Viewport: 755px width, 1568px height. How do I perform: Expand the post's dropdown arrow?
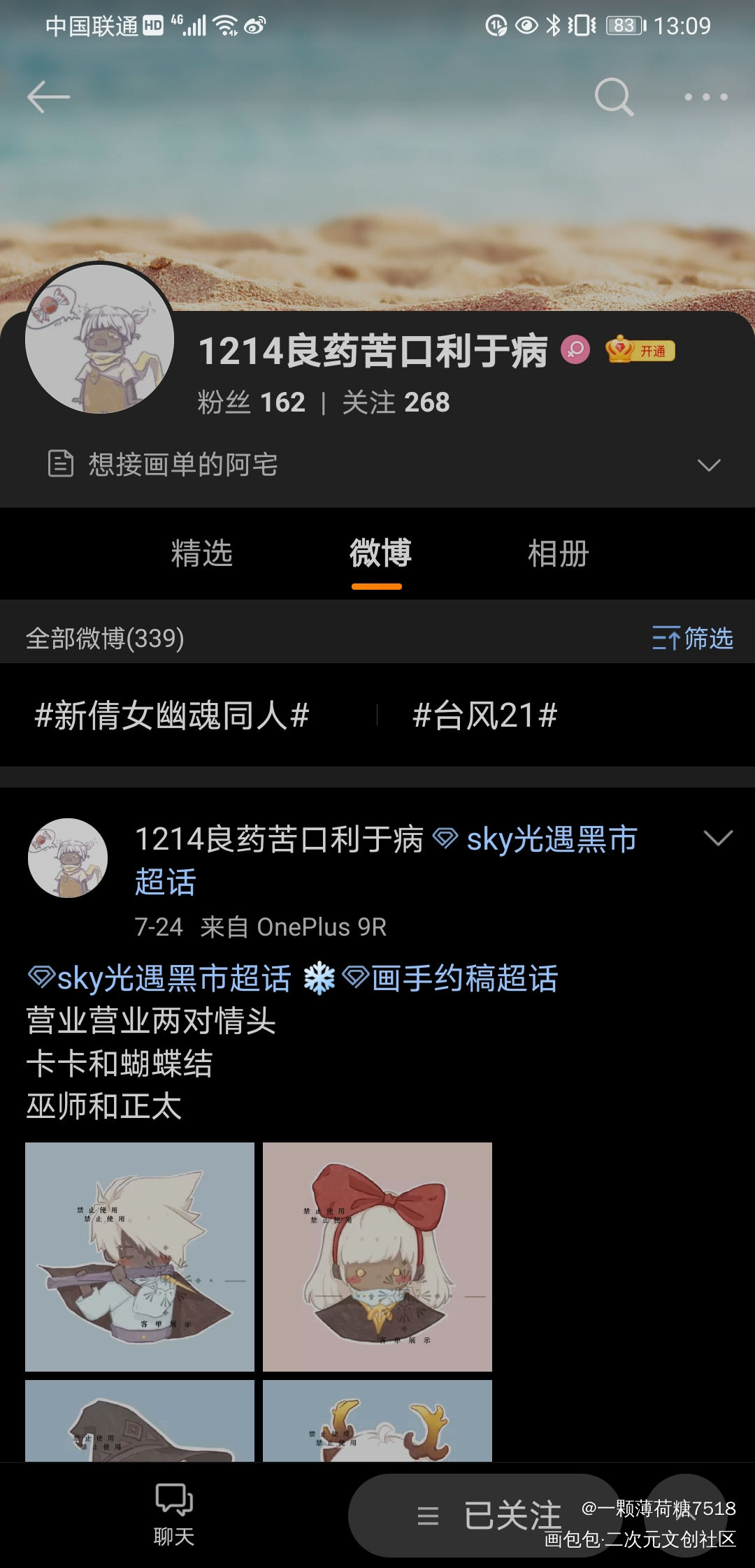718,839
